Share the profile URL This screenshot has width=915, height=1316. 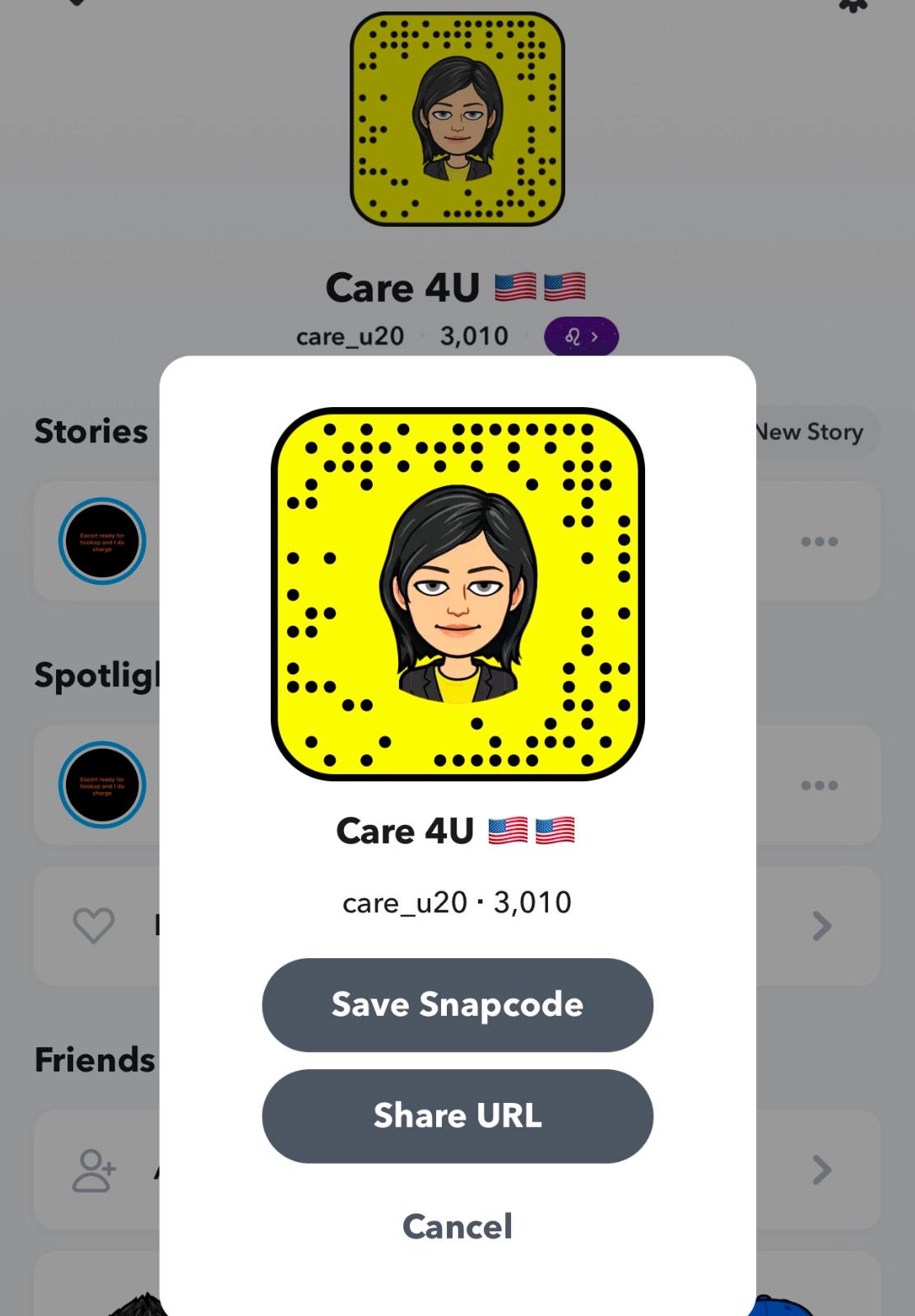457,1115
